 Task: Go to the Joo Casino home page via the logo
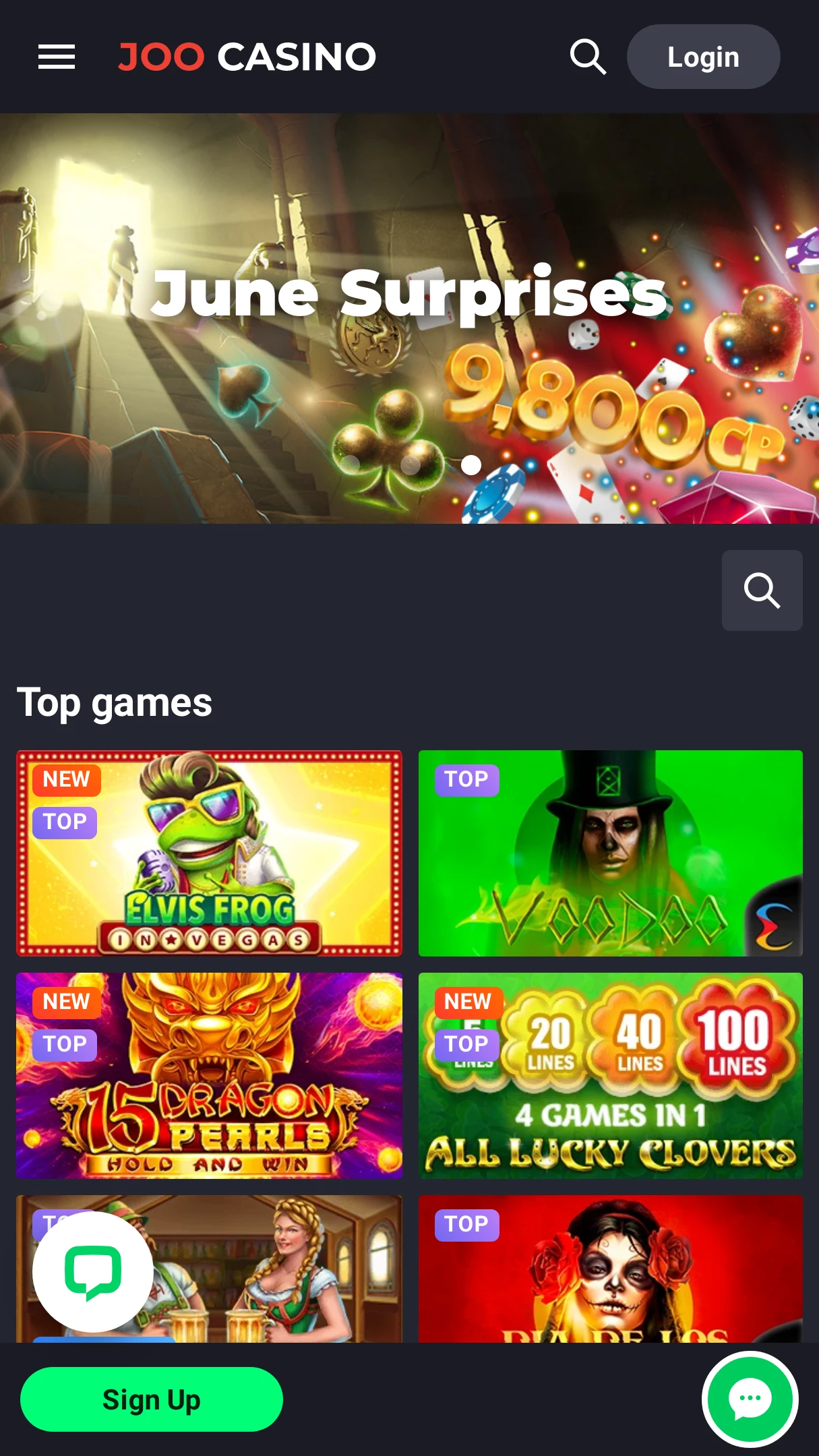point(247,57)
